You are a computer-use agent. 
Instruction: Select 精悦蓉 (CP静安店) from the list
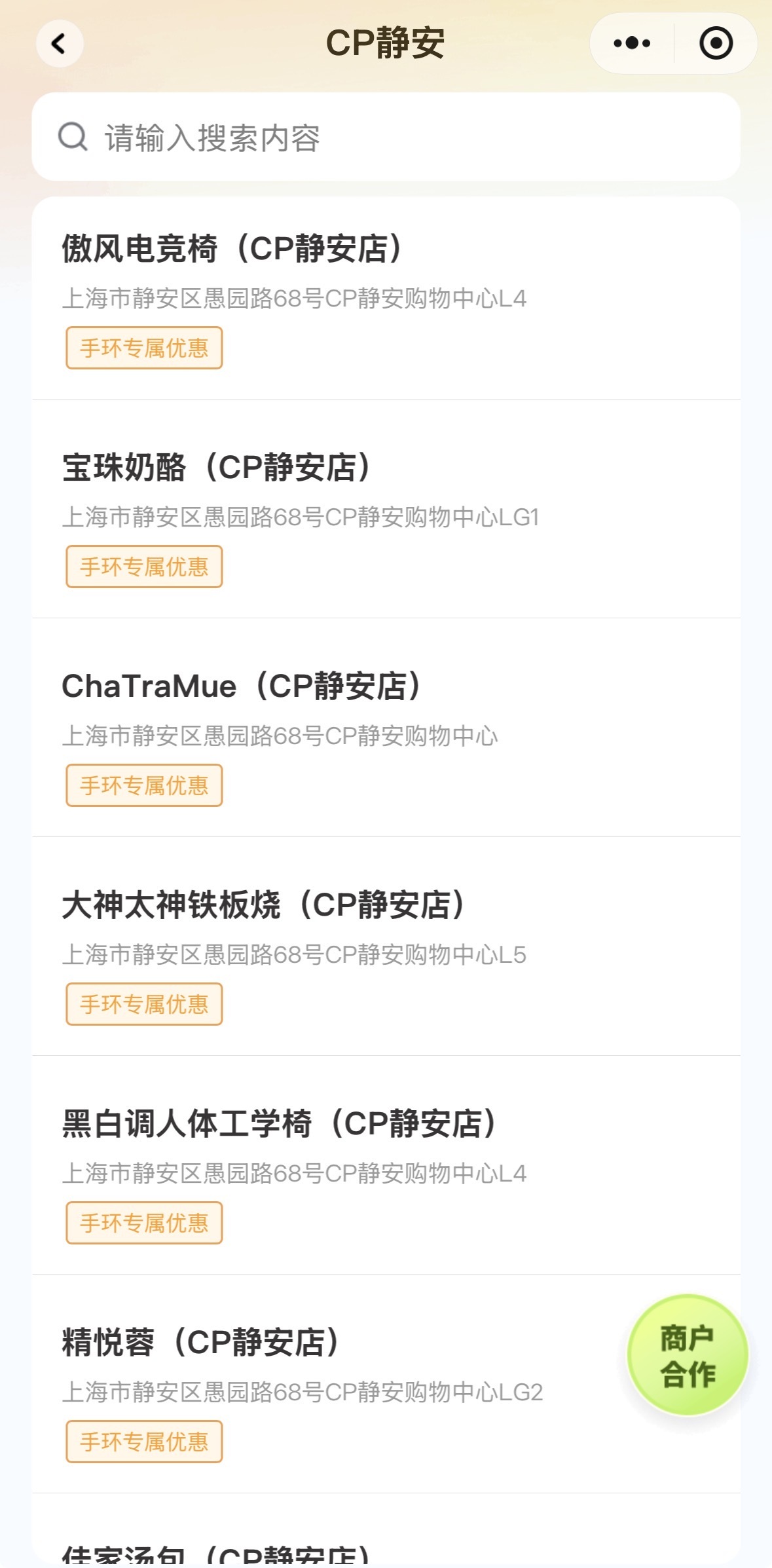(200, 1343)
